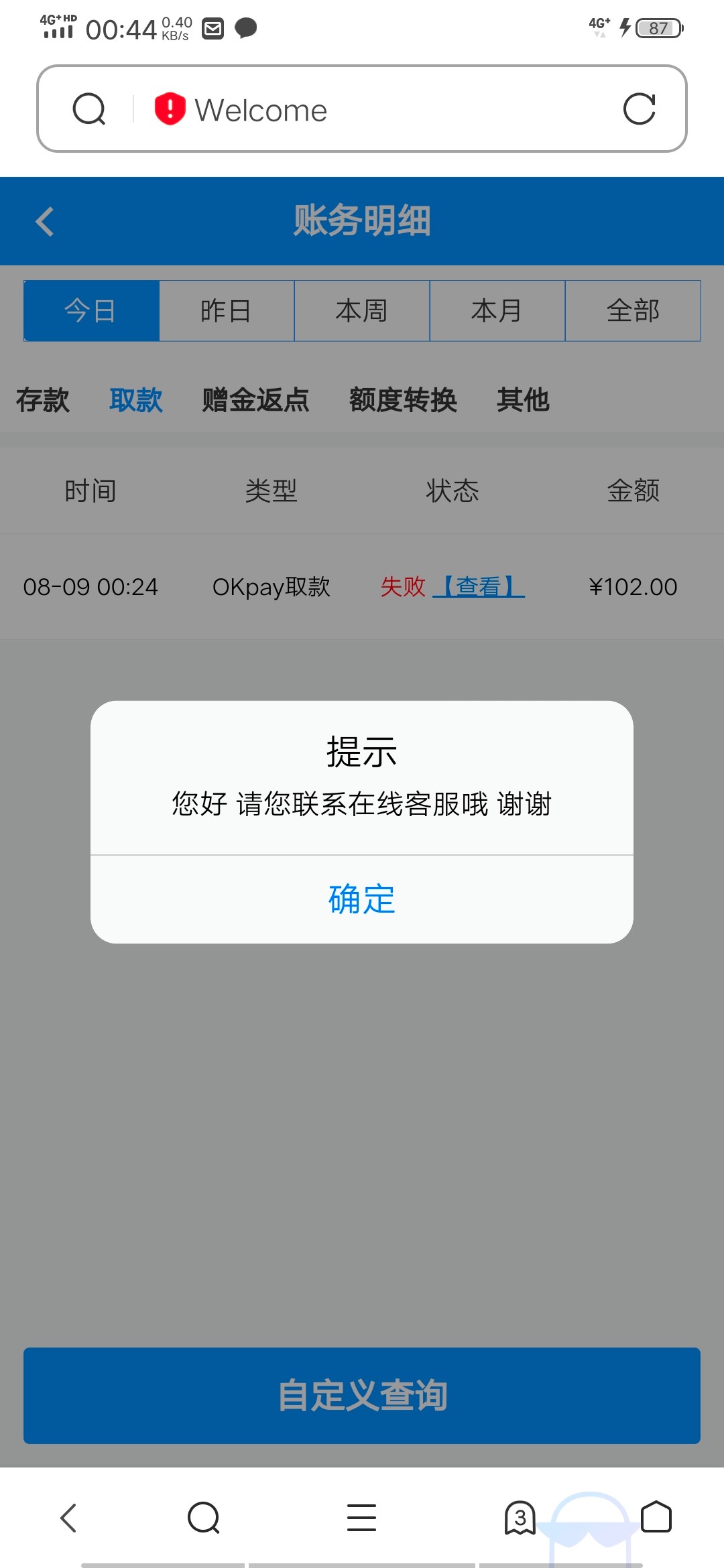
Task: Tap the red security shield icon beside Welcome
Action: click(168, 109)
